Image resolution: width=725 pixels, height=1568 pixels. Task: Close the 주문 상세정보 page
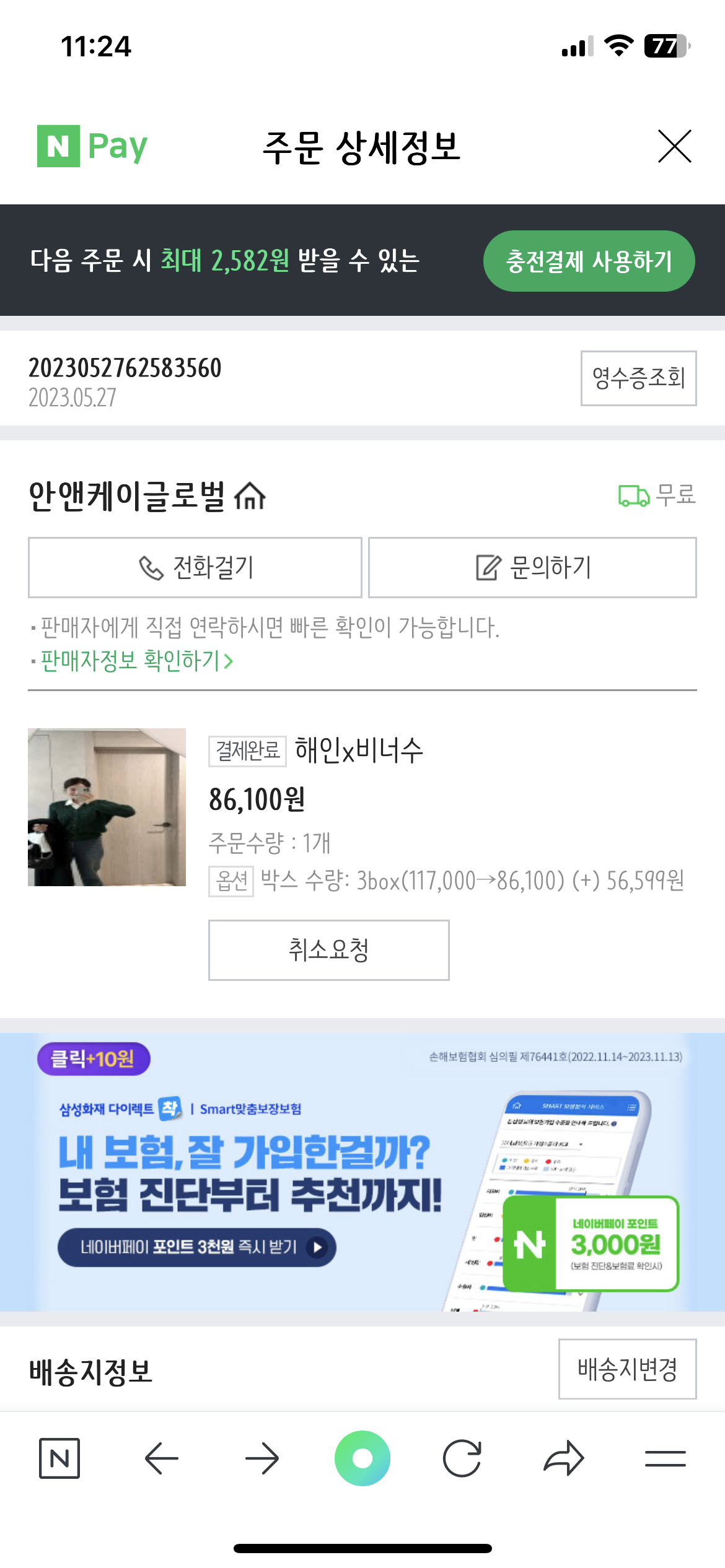click(674, 146)
